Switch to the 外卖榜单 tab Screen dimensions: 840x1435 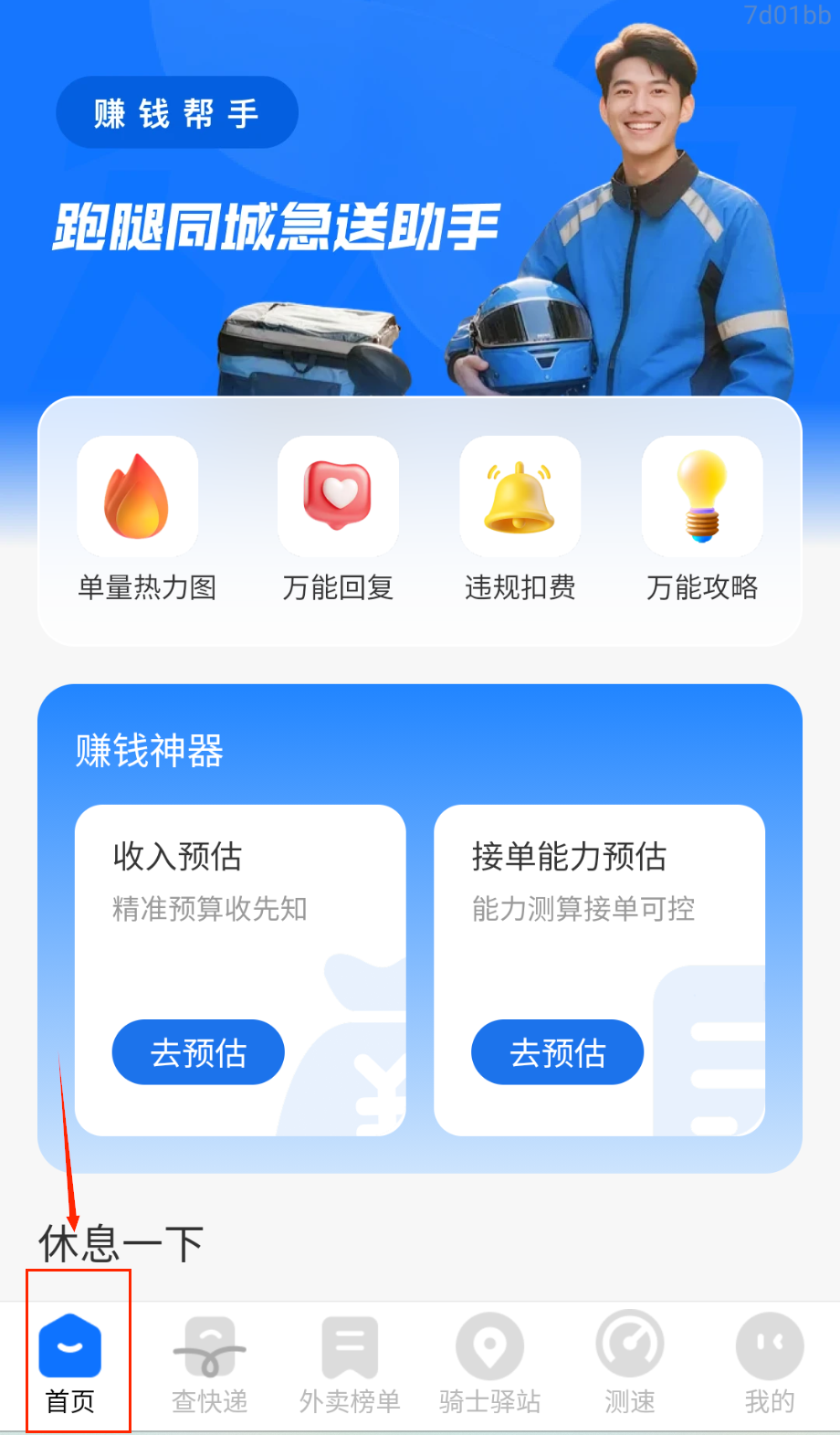pyautogui.click(x=350, y=1363)
